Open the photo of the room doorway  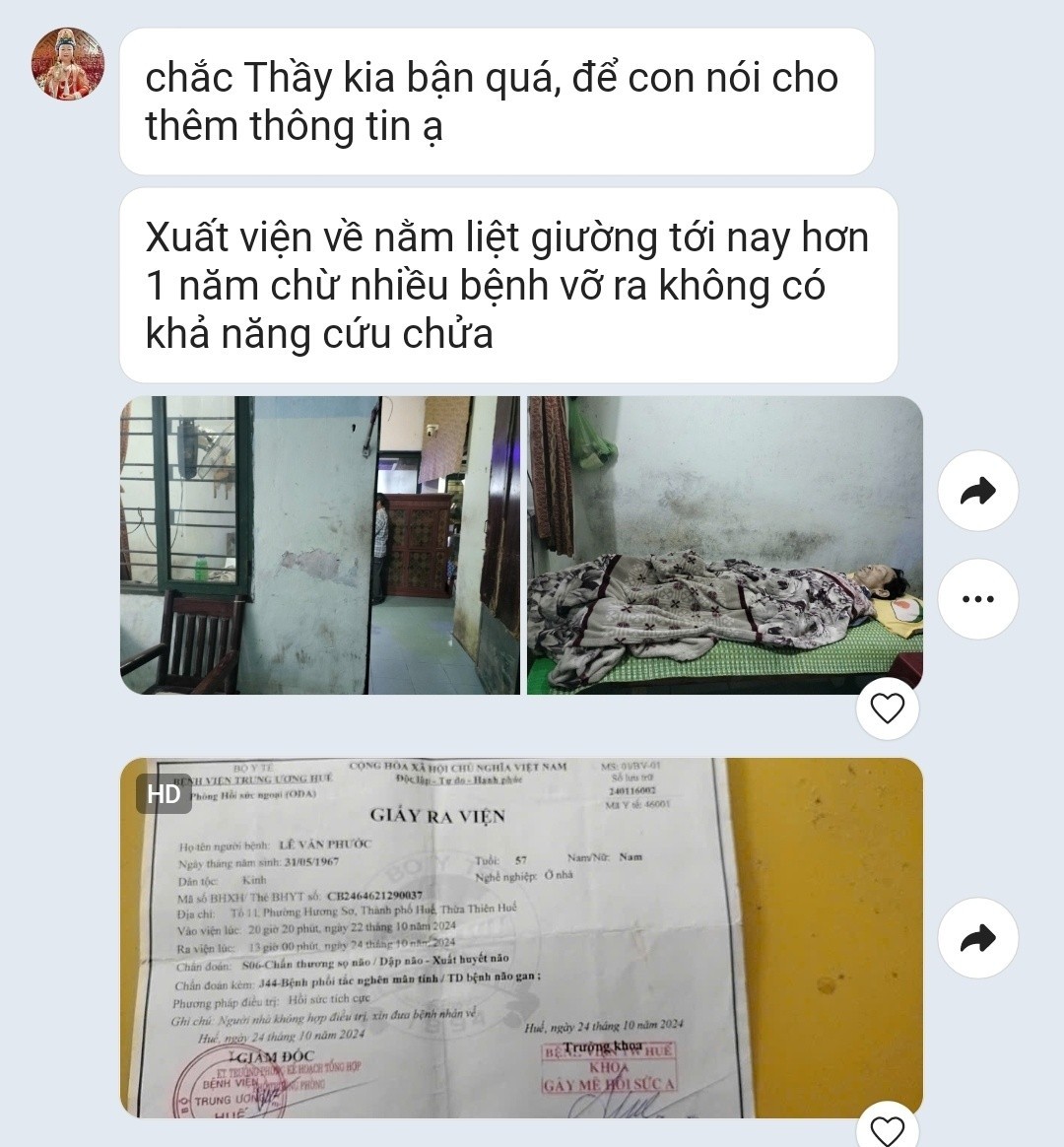tap(319, 545)
